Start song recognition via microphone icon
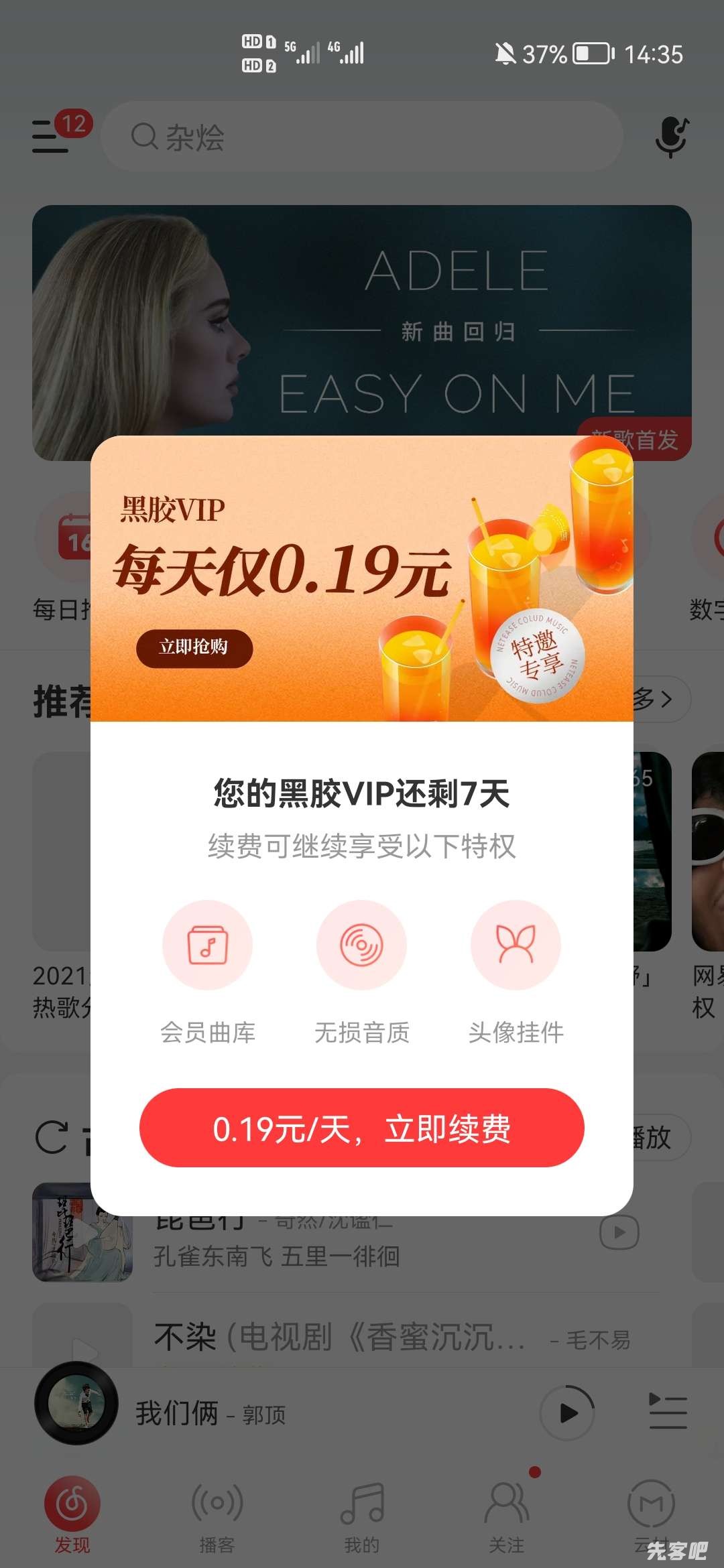 coord(671,137)
